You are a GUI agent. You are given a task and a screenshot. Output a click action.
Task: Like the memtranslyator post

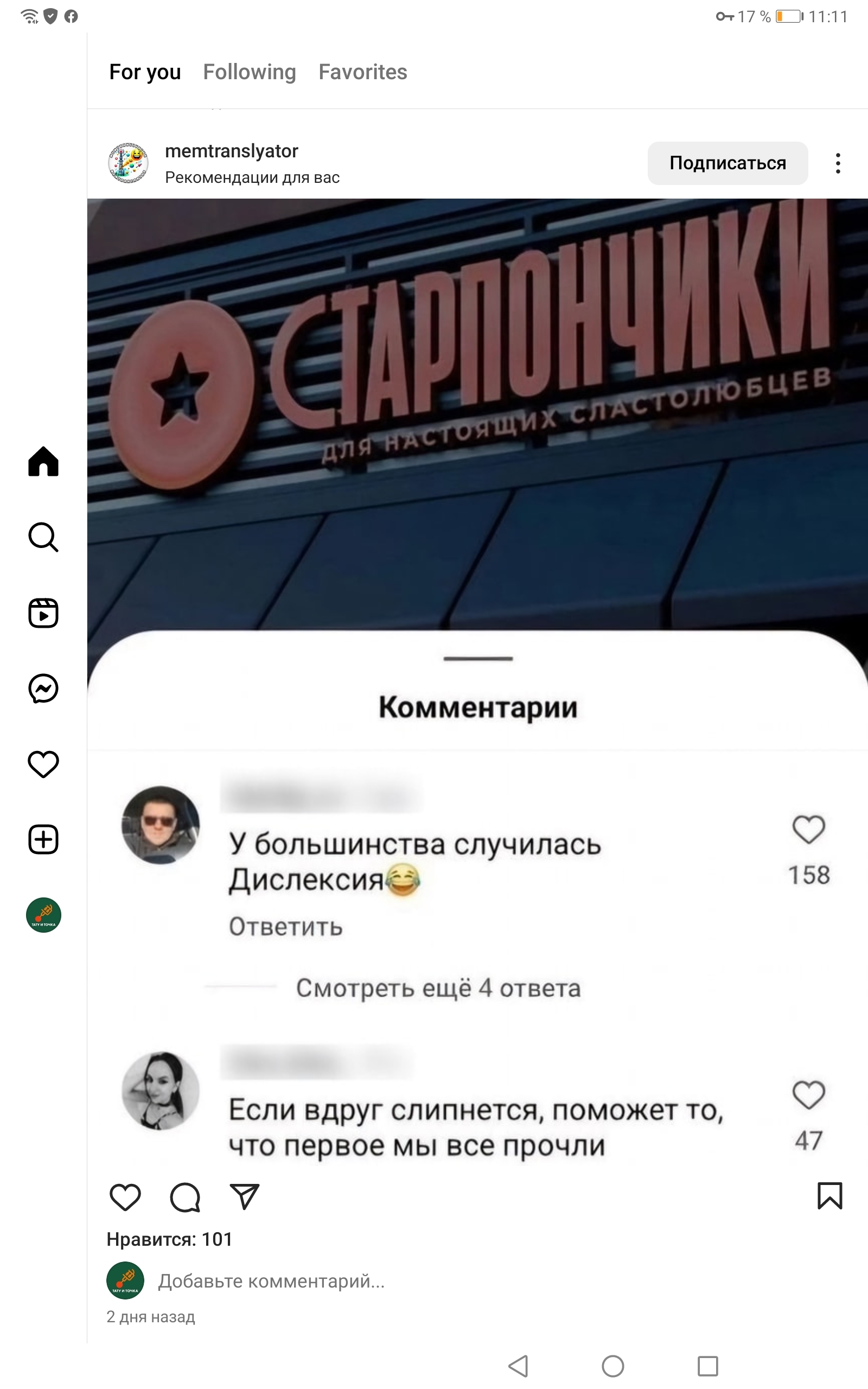point(125,1198)
